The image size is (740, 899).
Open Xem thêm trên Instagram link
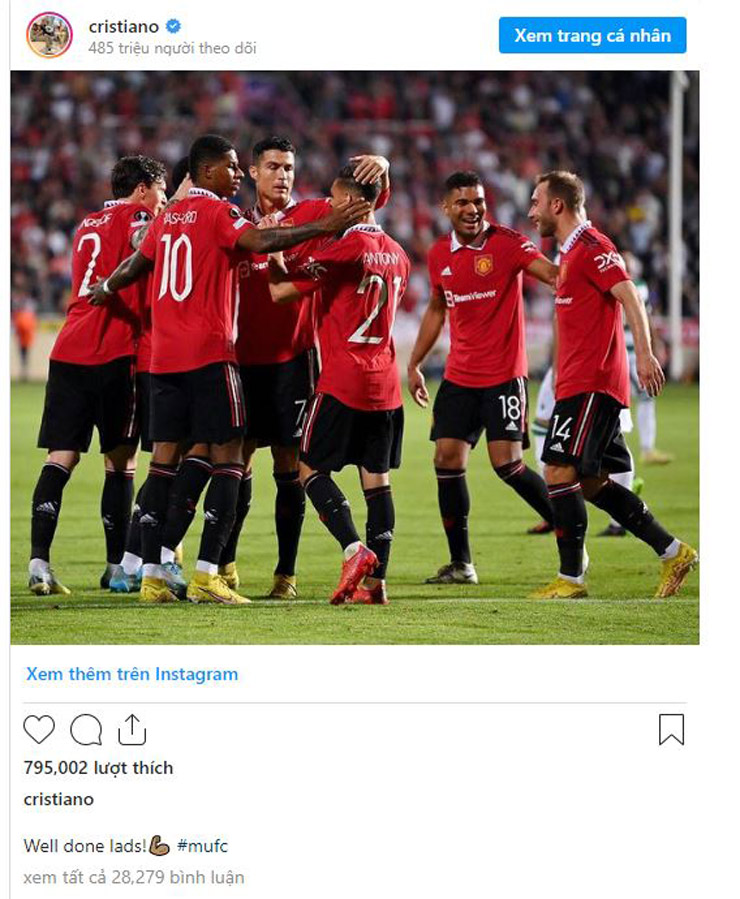click(132, 674)
